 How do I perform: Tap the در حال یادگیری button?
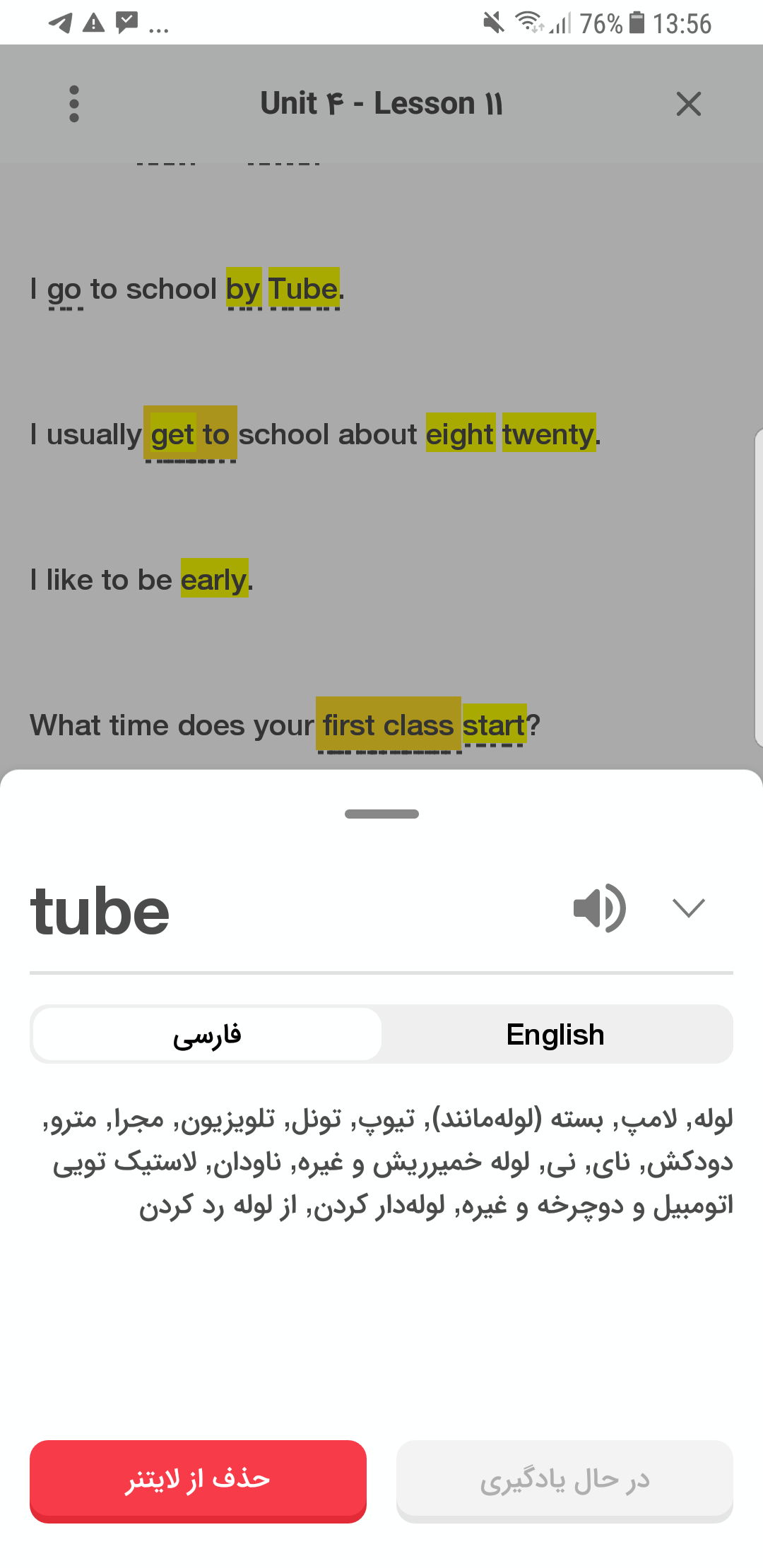coord(564,1481)
